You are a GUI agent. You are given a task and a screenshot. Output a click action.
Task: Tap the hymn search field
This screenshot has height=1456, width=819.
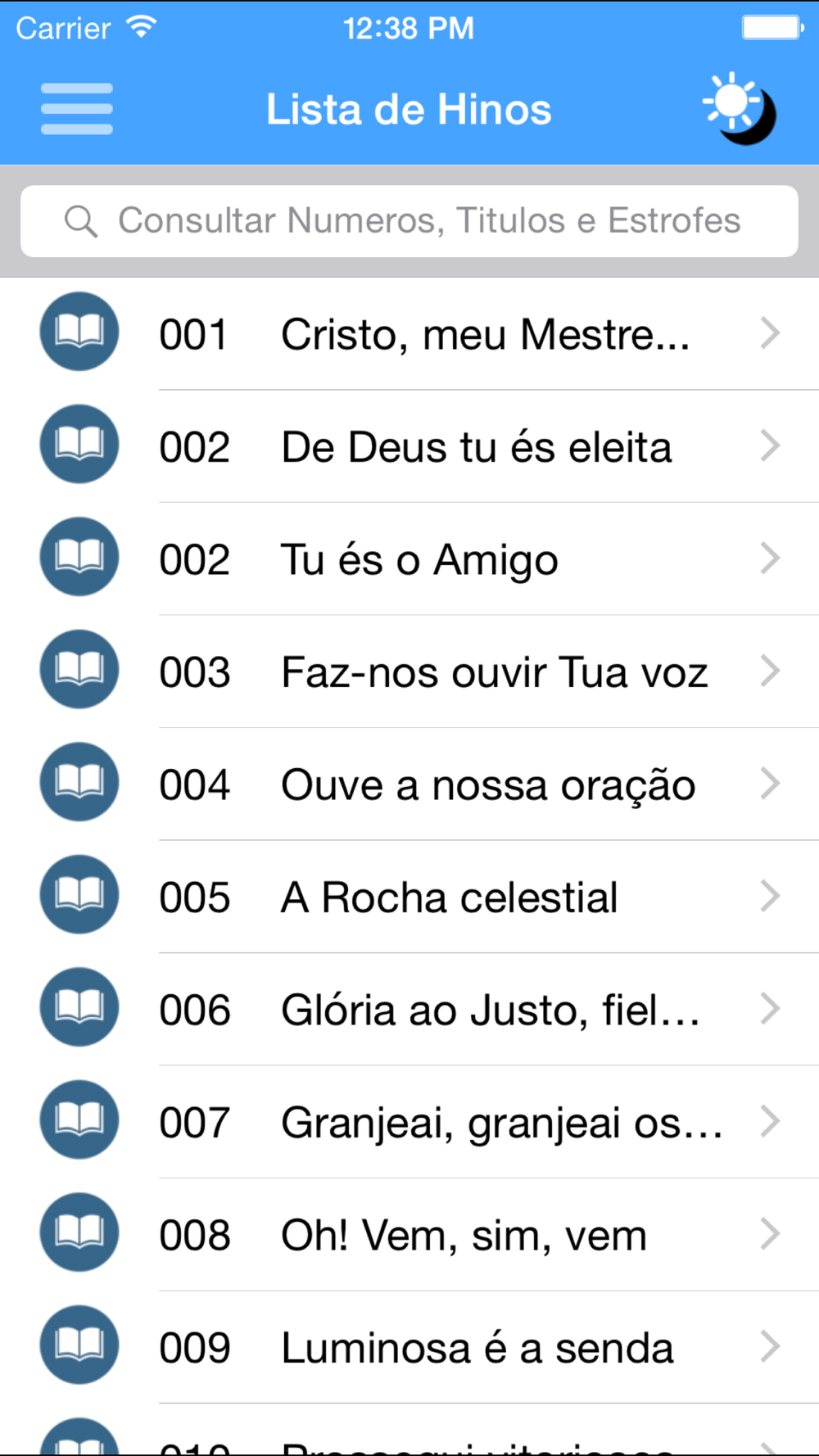pyautogui.click(x=409, y=221)
